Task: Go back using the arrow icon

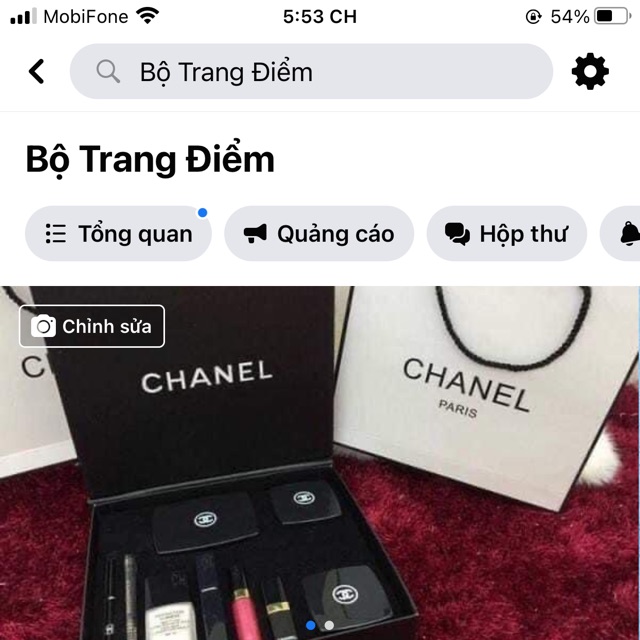Action: (37, 71)
